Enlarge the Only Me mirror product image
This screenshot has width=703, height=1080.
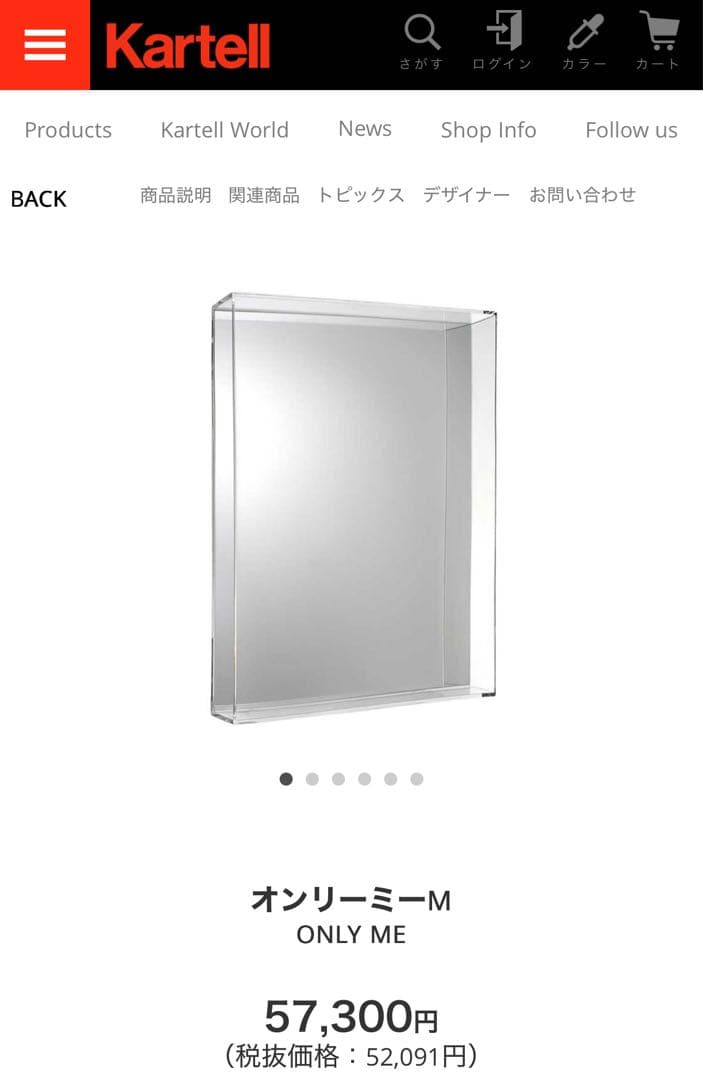point(353,507)
